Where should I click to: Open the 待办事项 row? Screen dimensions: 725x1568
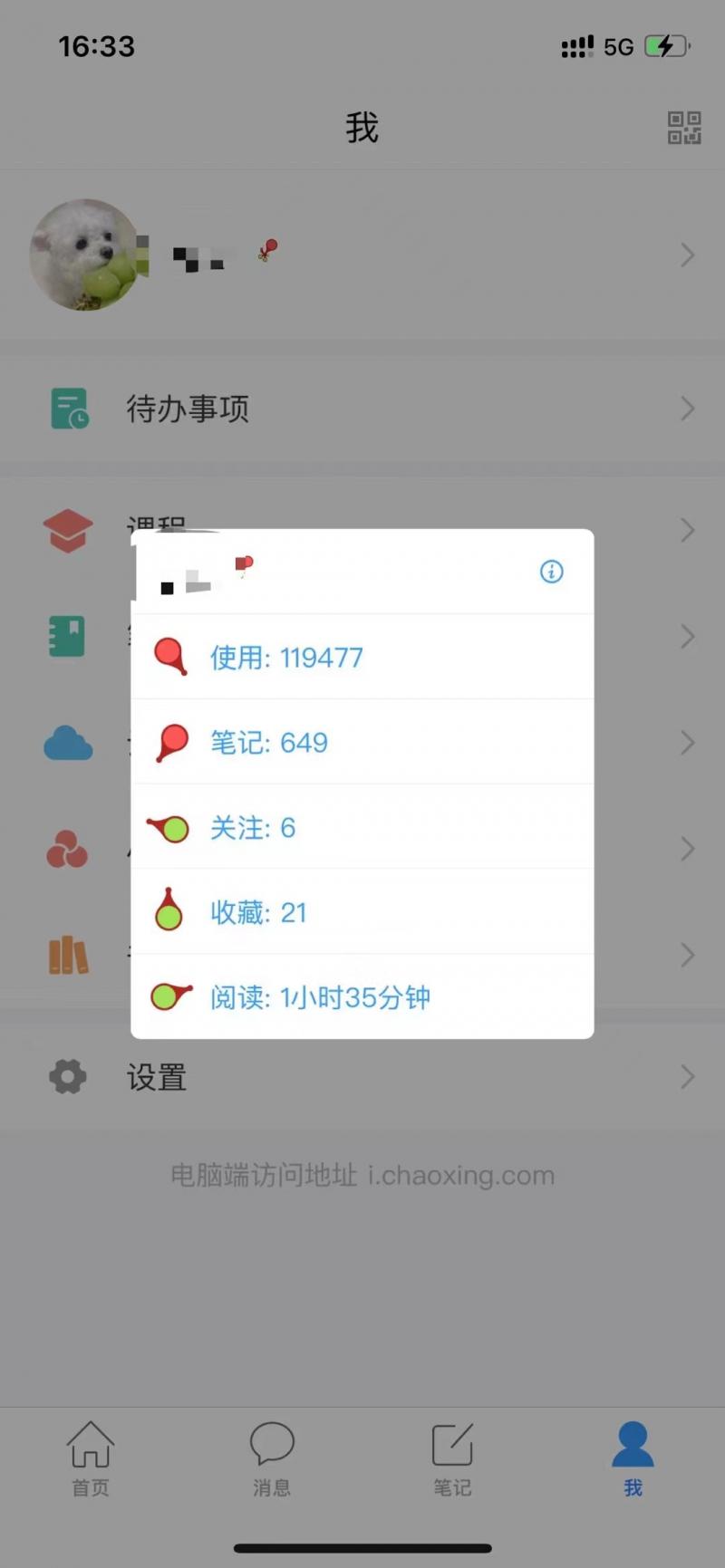362,409
